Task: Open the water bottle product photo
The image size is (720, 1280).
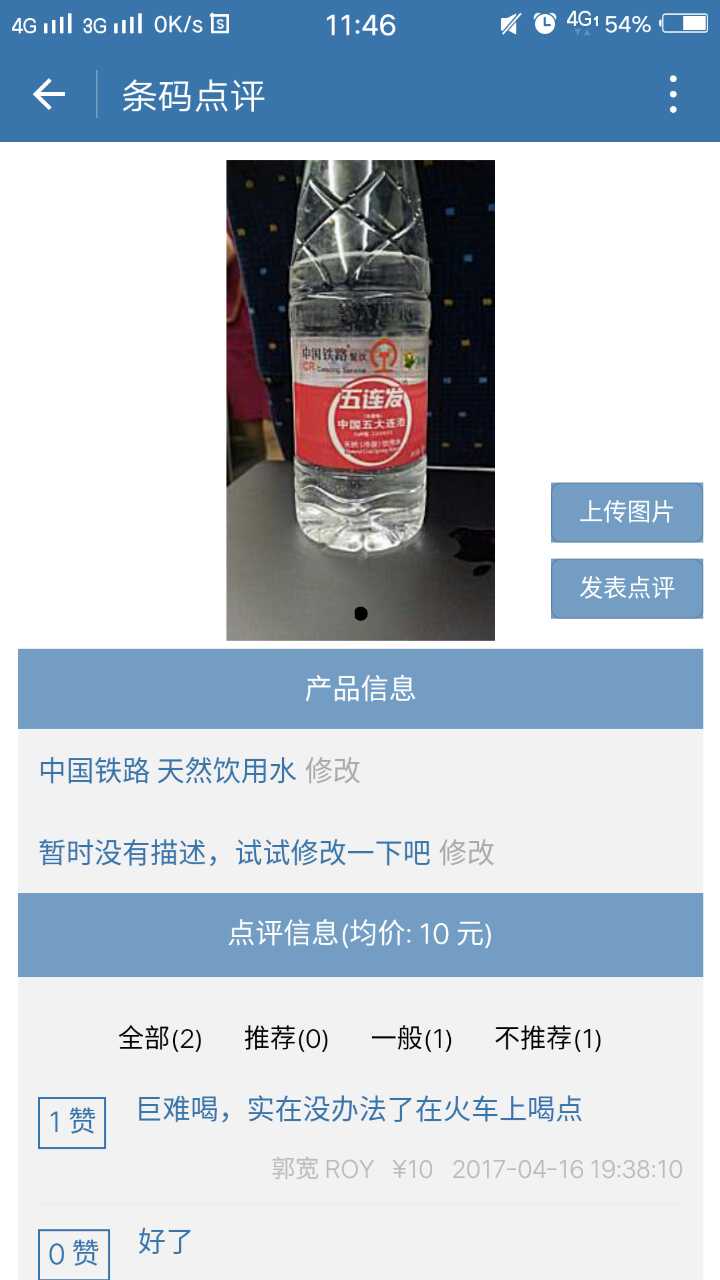Action: pos(360,400)
